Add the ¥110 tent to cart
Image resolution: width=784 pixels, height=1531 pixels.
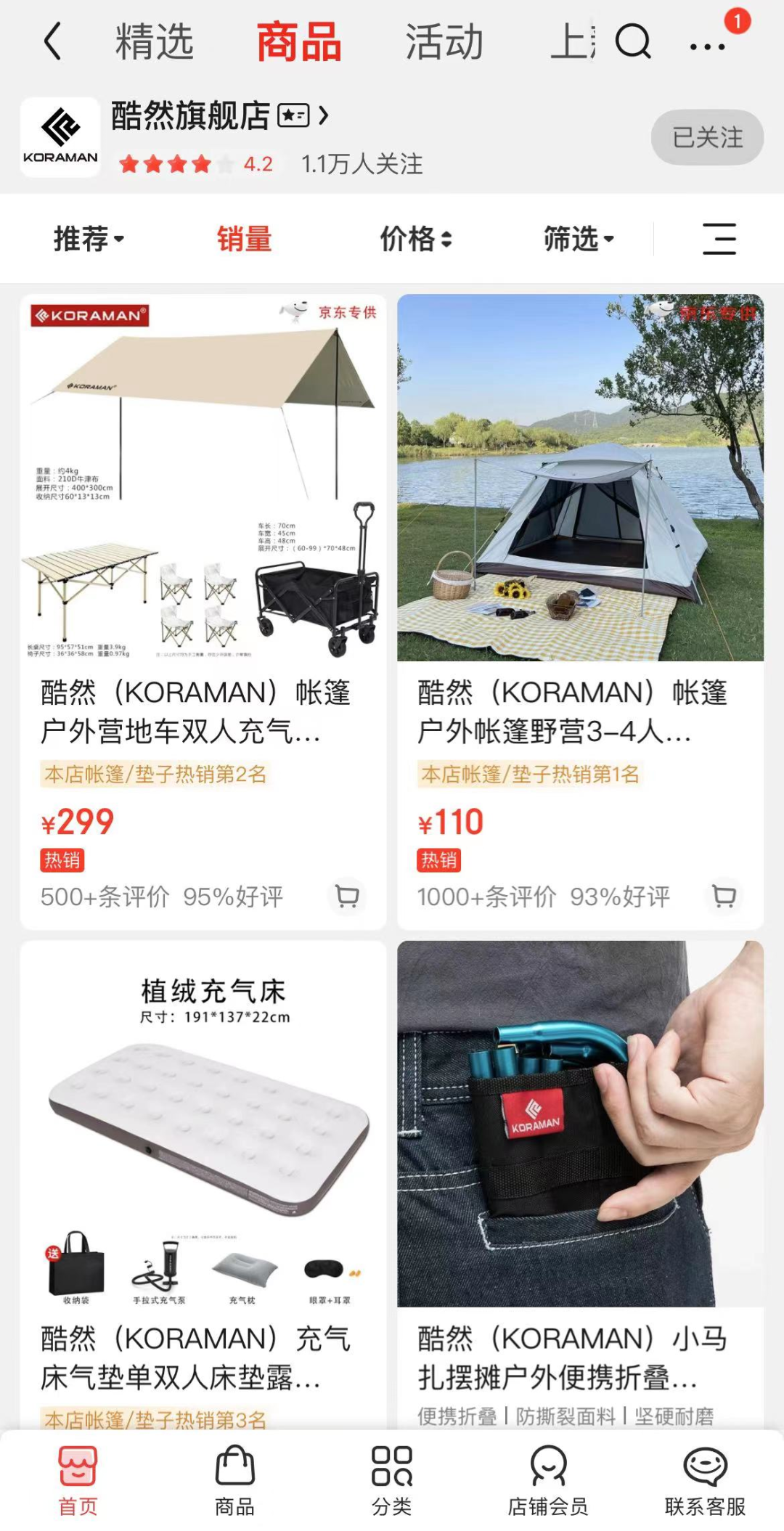tap(724, 896)
